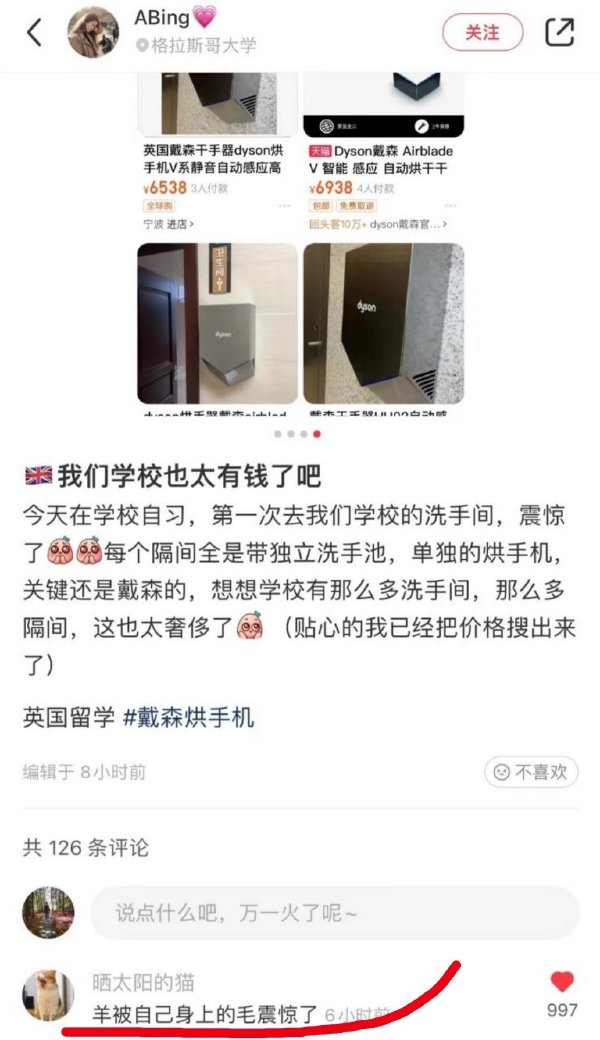This screenshot has height=1040, width=600.
Task: Open 晒太阳的猫's profile avatar
Action: (48, 995)
